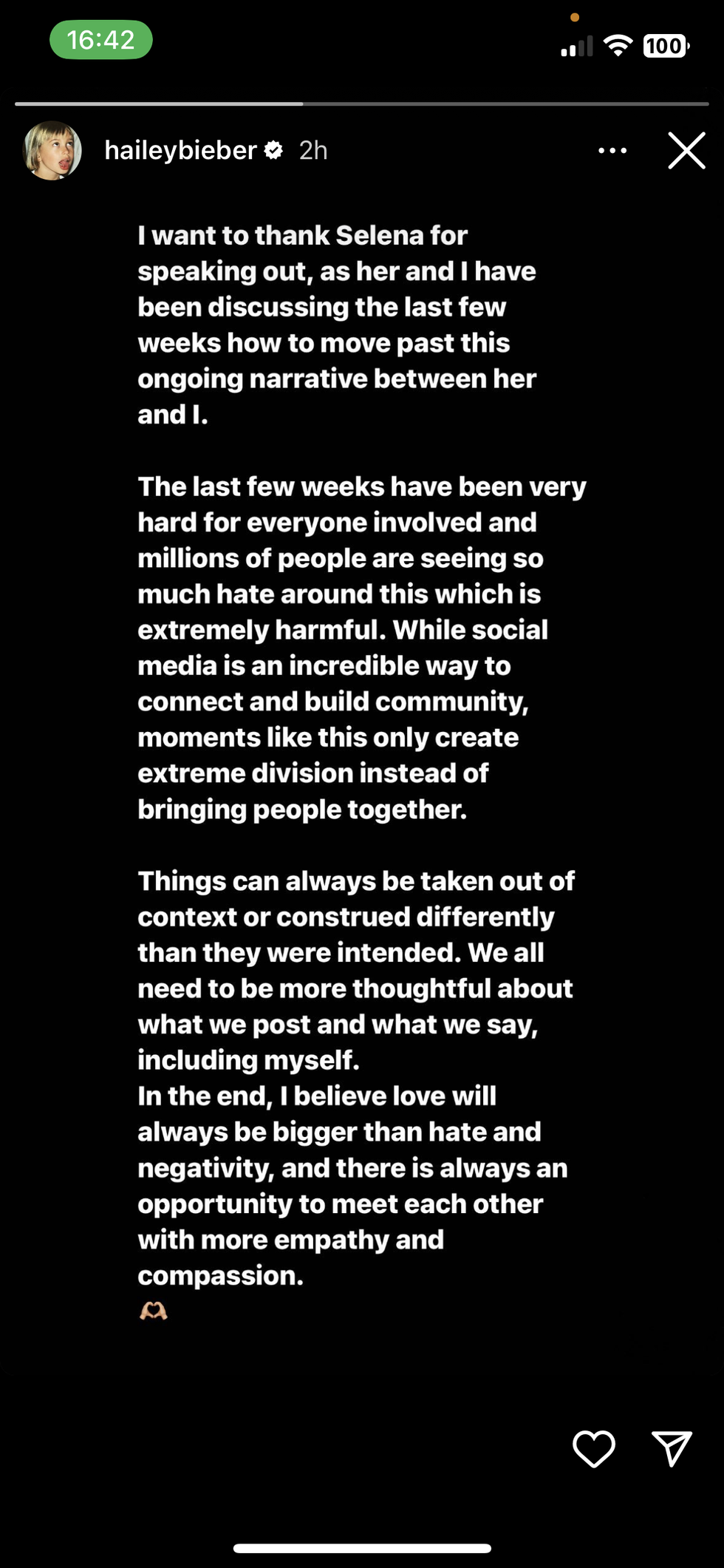The width and height of the screenshot is (724, 1568).
Task: Expand the three-dot menu for report options
Action: (612, 150)
